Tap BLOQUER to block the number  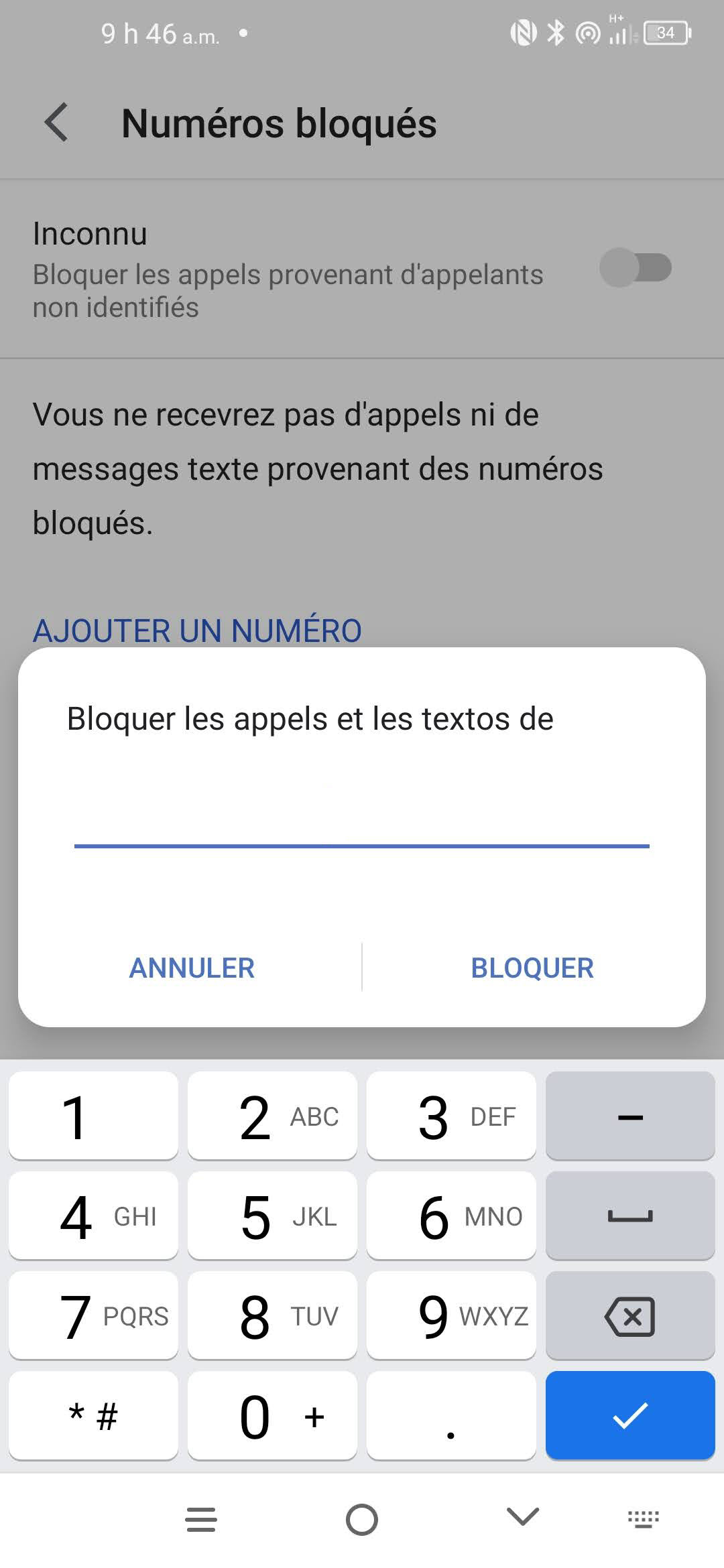pos(532,967)
